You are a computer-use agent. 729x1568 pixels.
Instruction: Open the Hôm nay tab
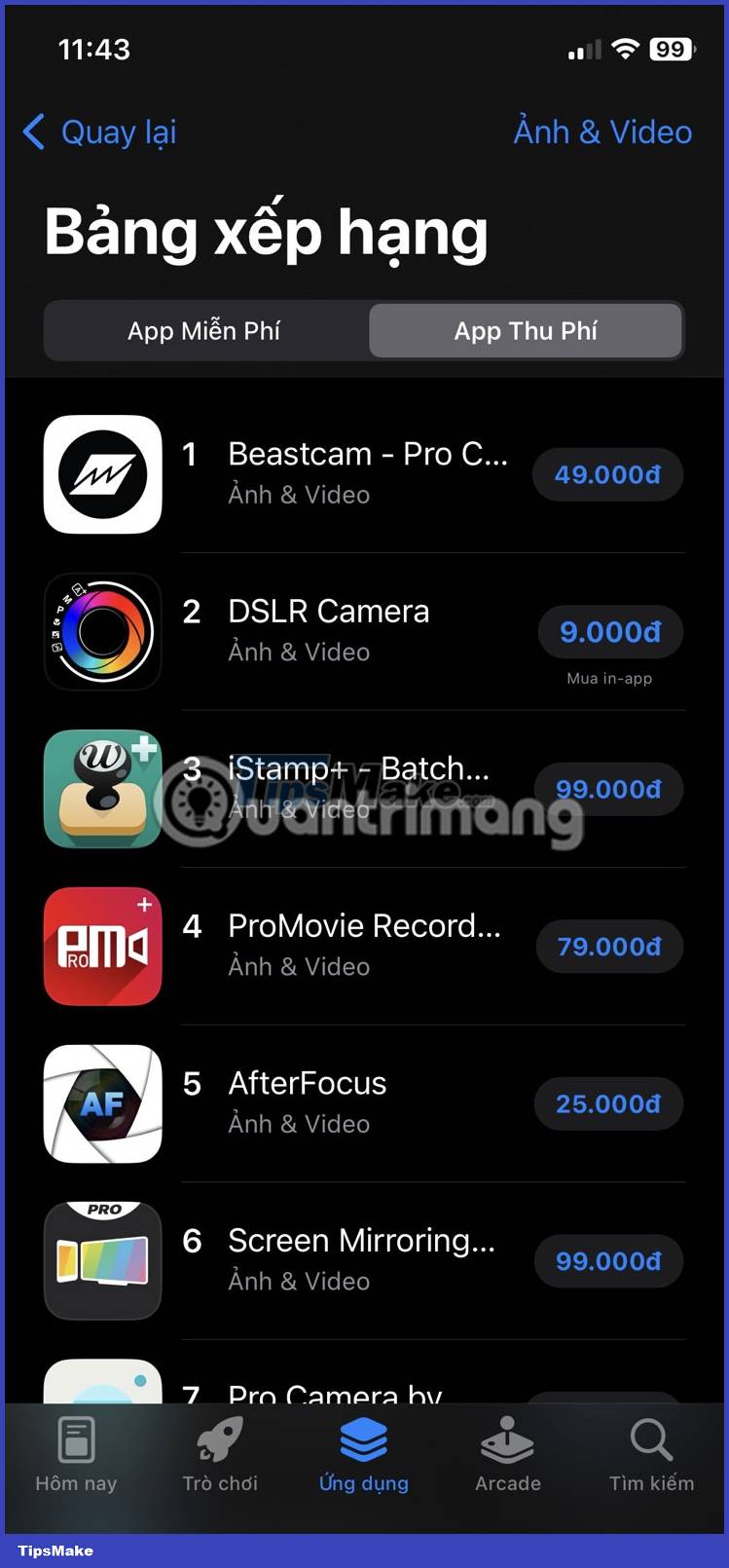[x=75, y=1455]
